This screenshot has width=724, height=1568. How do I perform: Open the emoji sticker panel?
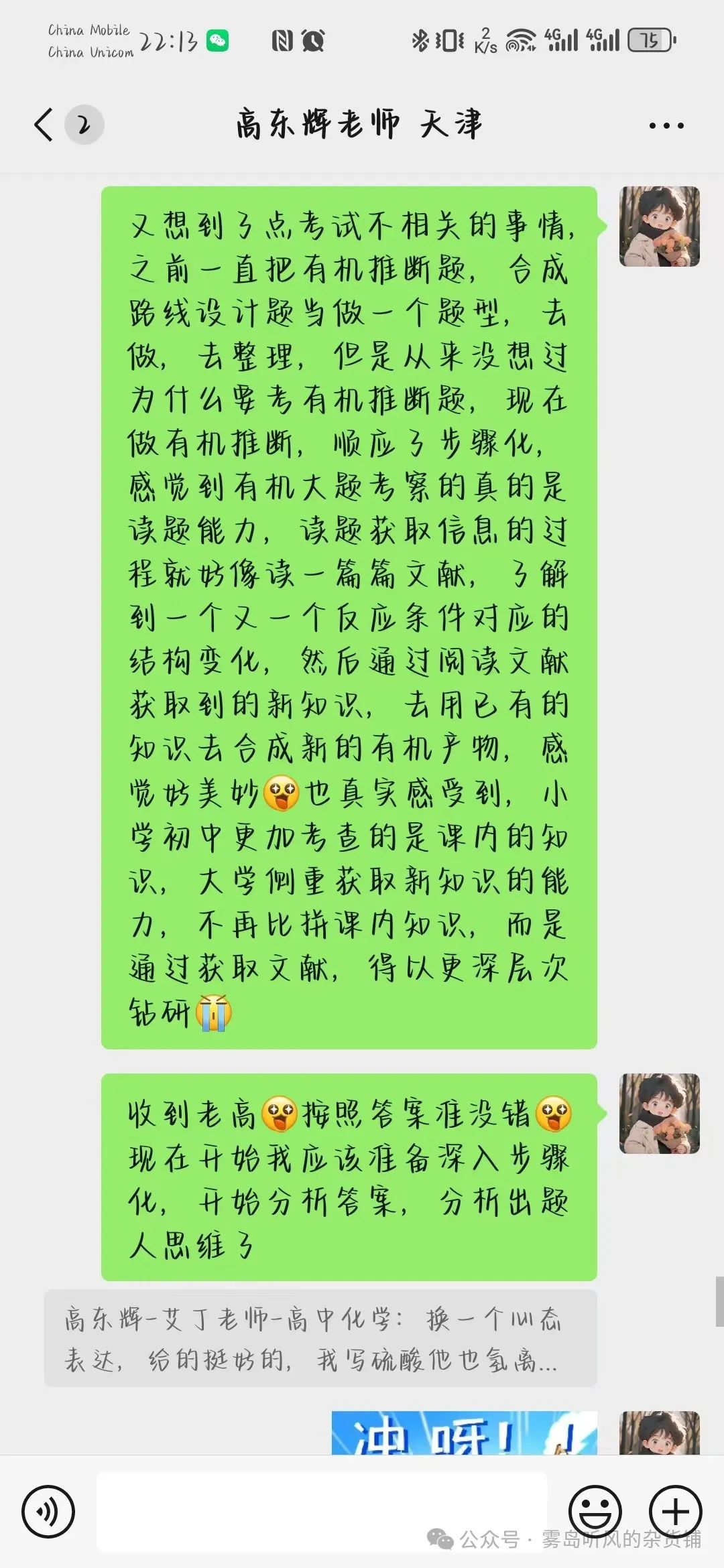595,1512
